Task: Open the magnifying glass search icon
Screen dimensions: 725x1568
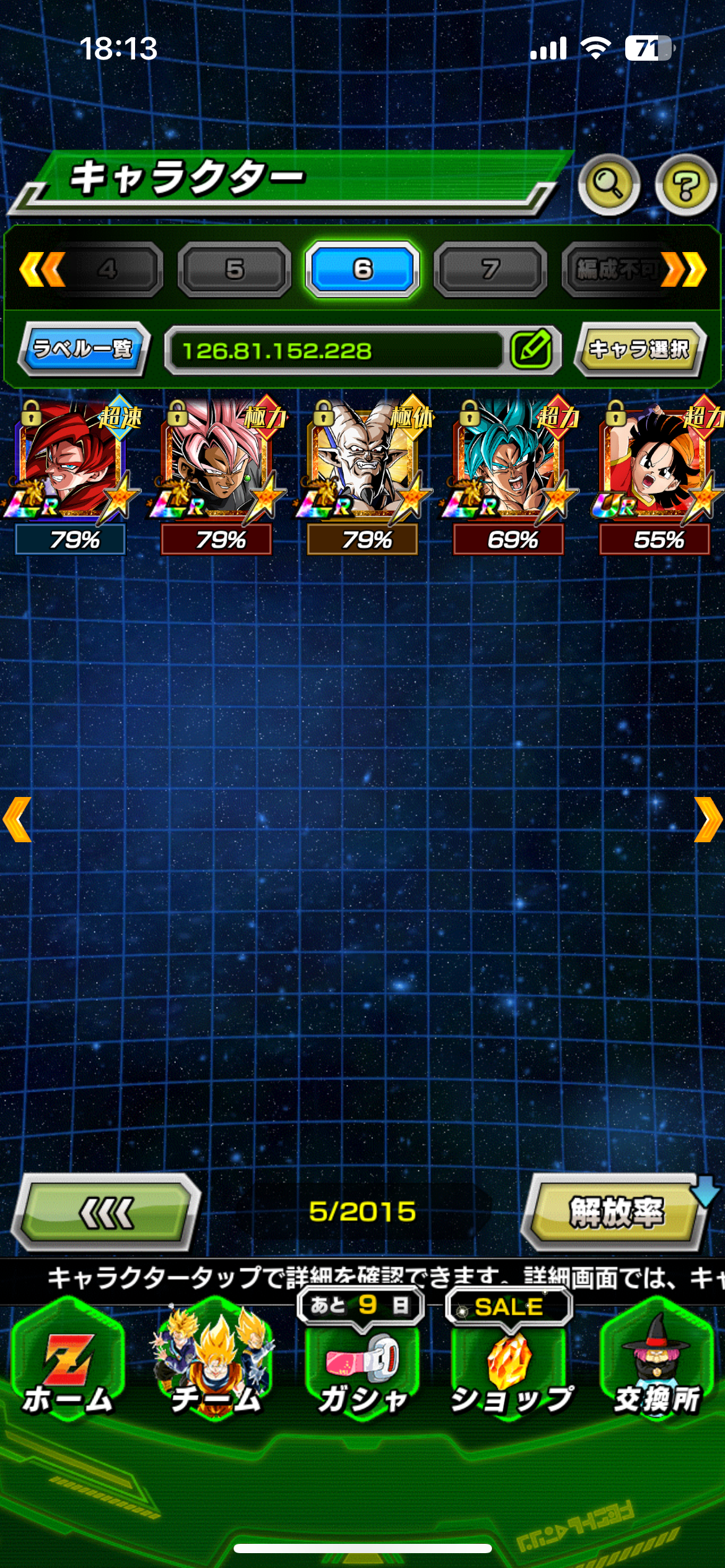Action: (x=609, y=185)
